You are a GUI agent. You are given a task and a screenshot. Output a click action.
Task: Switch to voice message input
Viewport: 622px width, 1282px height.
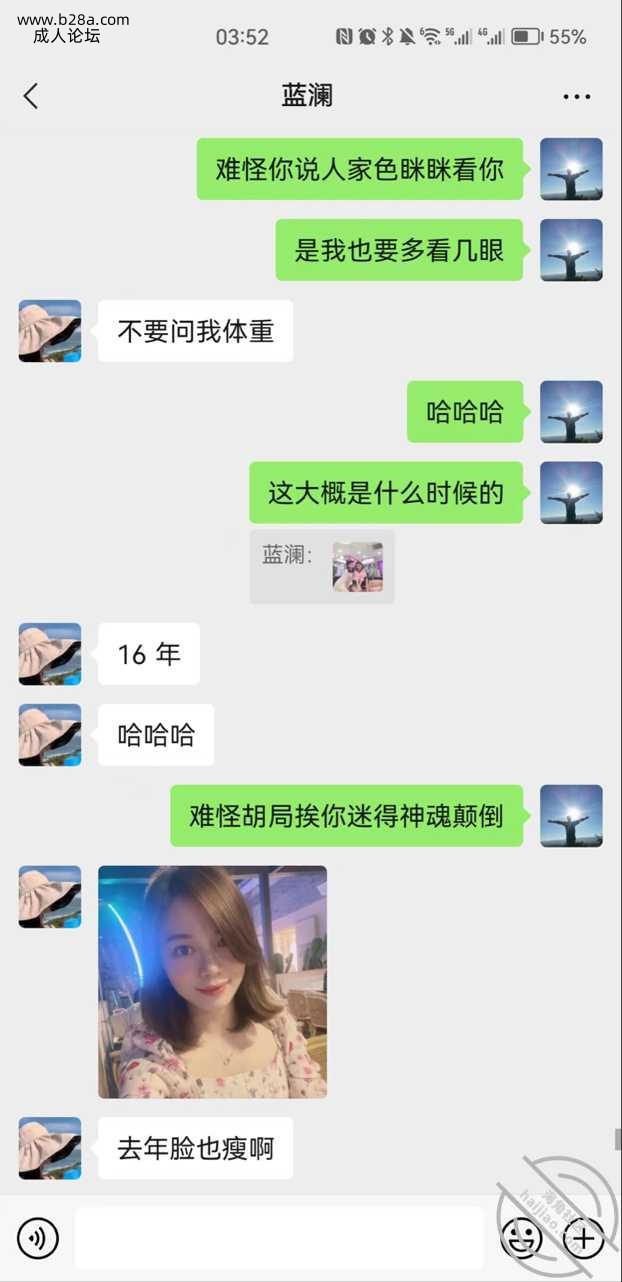38,1239
